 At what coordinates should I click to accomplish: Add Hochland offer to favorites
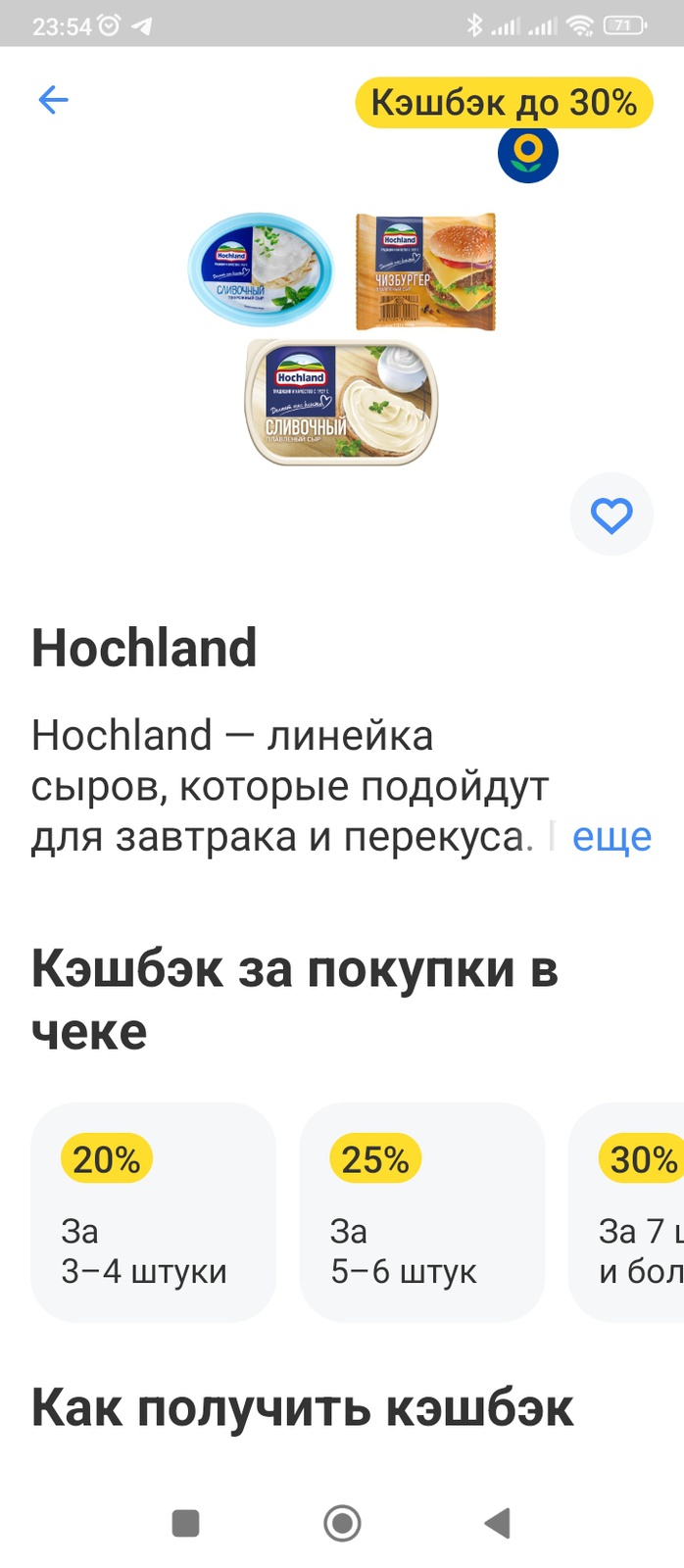(x=611, y=514)
